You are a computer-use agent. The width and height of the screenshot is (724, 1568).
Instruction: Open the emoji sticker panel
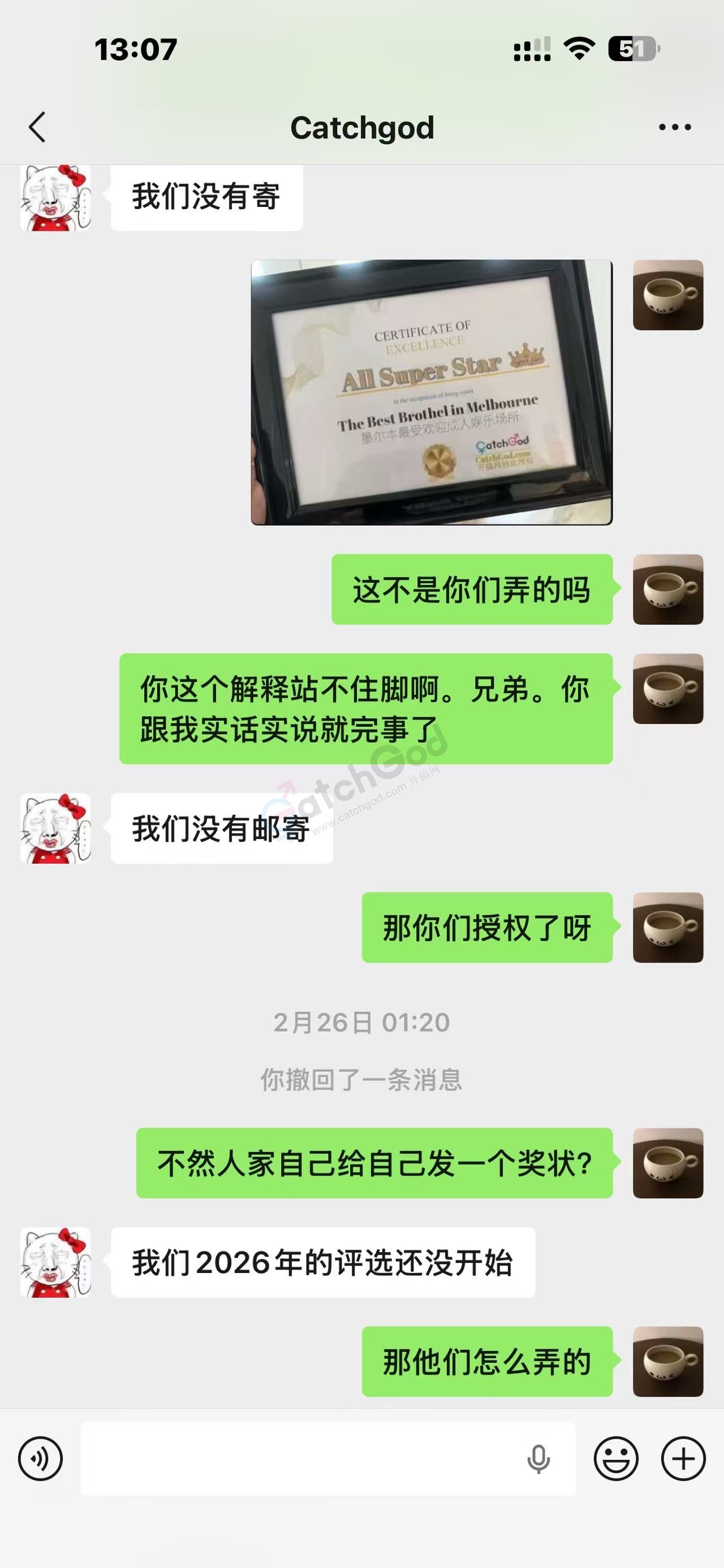click(615, 1458)
